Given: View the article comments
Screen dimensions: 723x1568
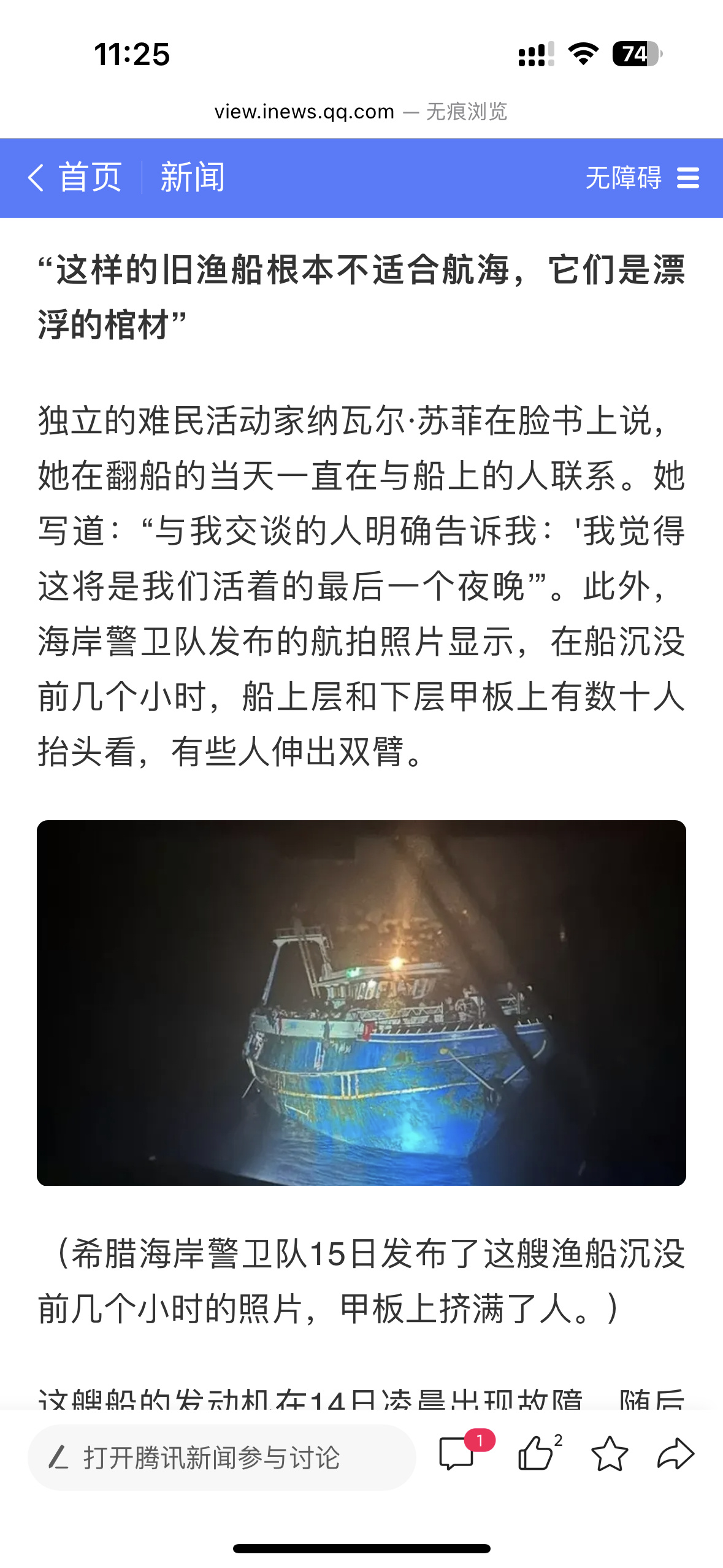Looking at the screenshot, I should [457, 1454].
